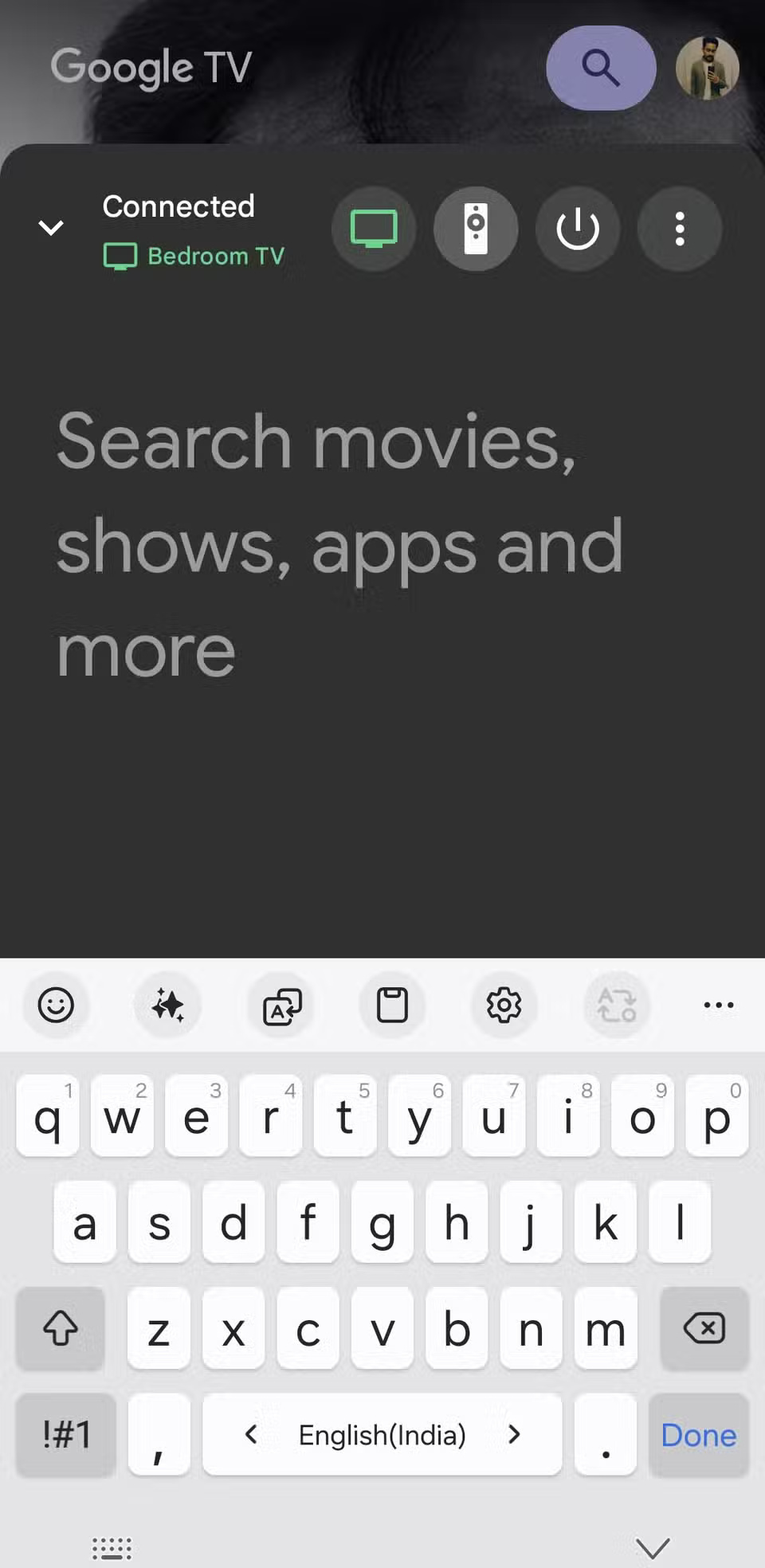Switch to next language with right arrow
This screenshot has width=765, height=1568.
point(514,1434)
